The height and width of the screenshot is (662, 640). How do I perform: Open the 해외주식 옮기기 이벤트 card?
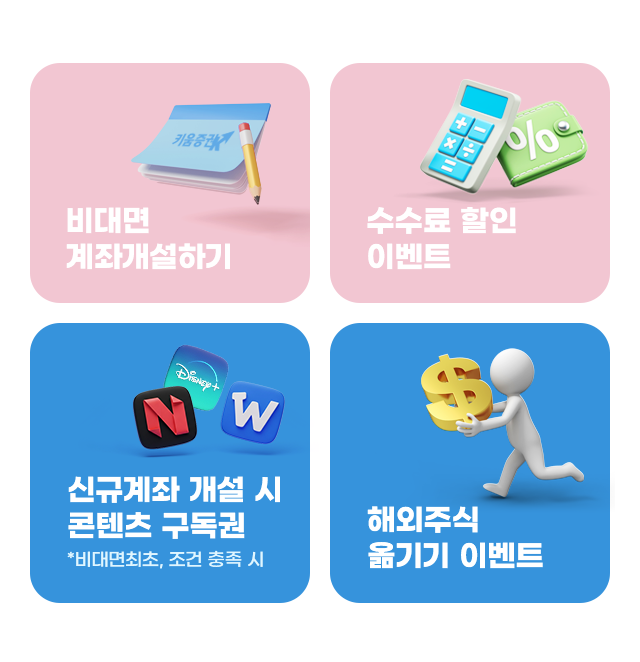pyautogui.click(x=470, y=463)
